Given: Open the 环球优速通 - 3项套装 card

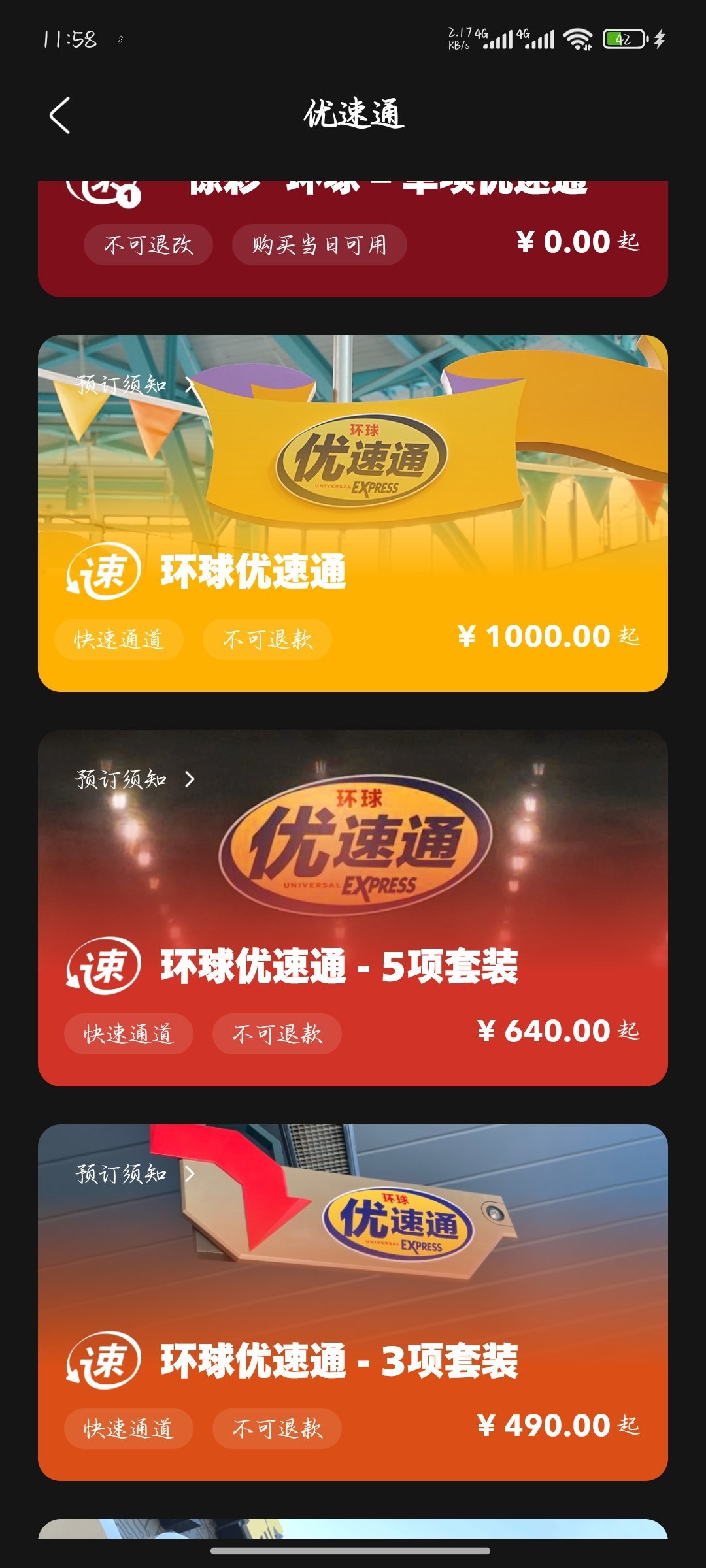Looking at the screenshot, I should [353, 1307].
